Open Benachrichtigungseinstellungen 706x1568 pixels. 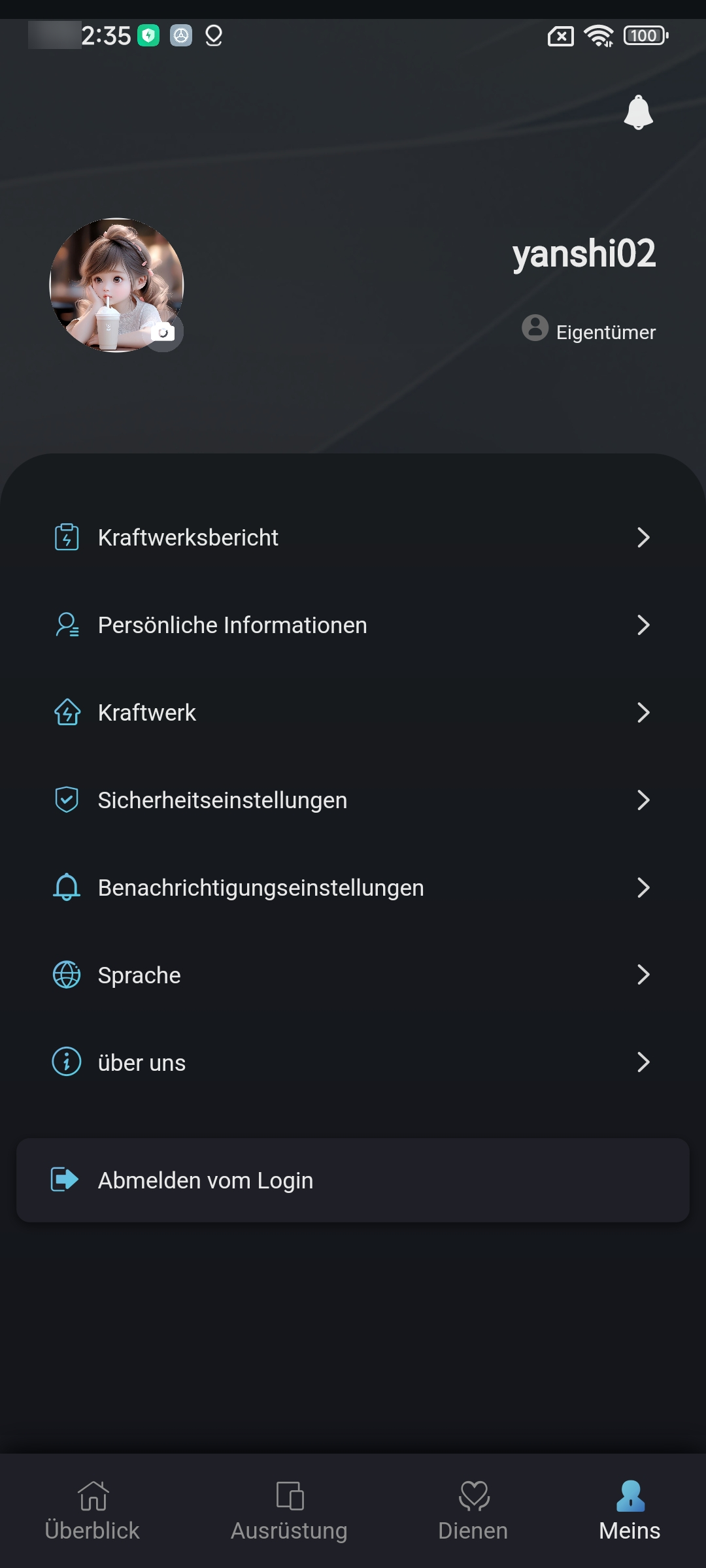coord(353,888)
